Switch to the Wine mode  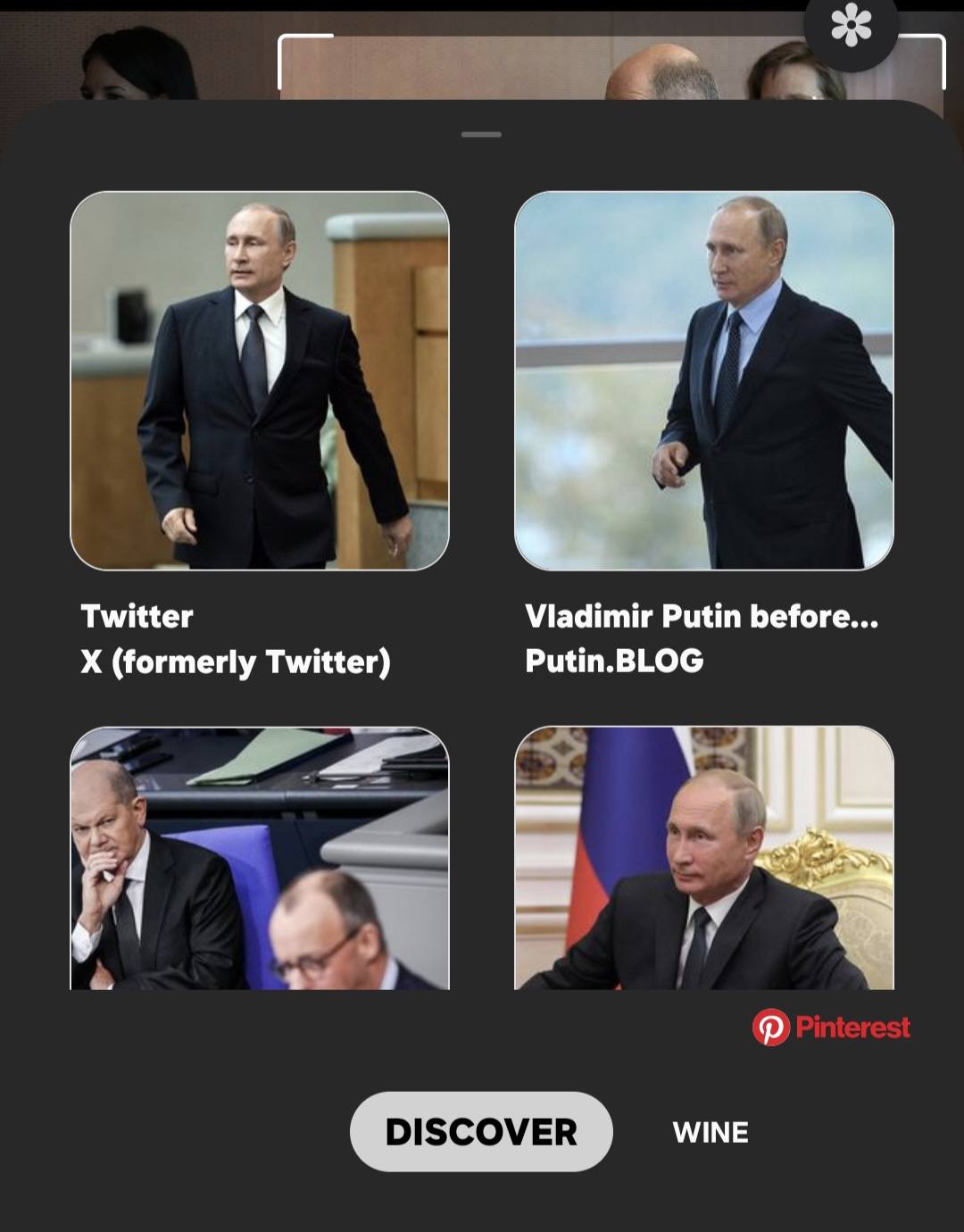click(x=711, y=1132)
